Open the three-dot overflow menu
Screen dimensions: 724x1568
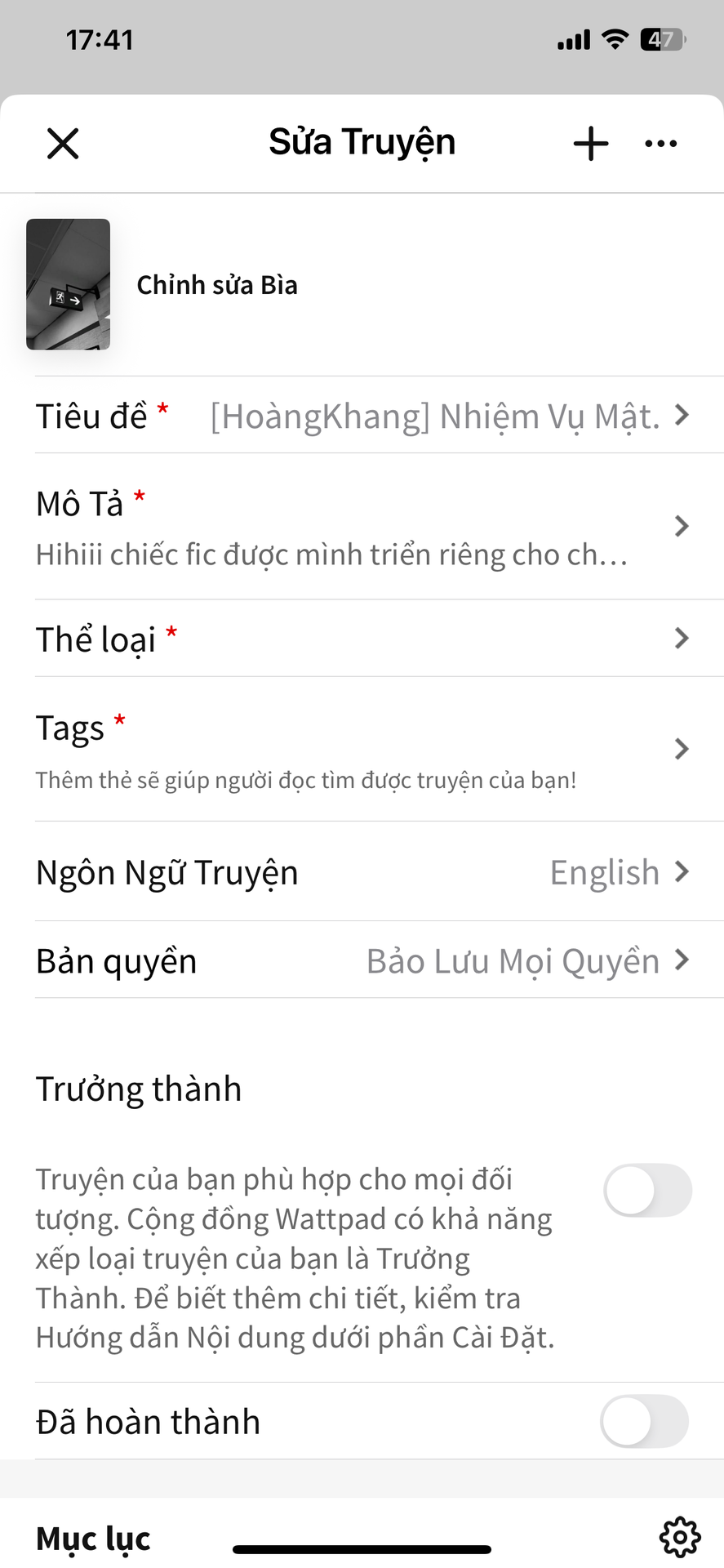tap(660, 144)
